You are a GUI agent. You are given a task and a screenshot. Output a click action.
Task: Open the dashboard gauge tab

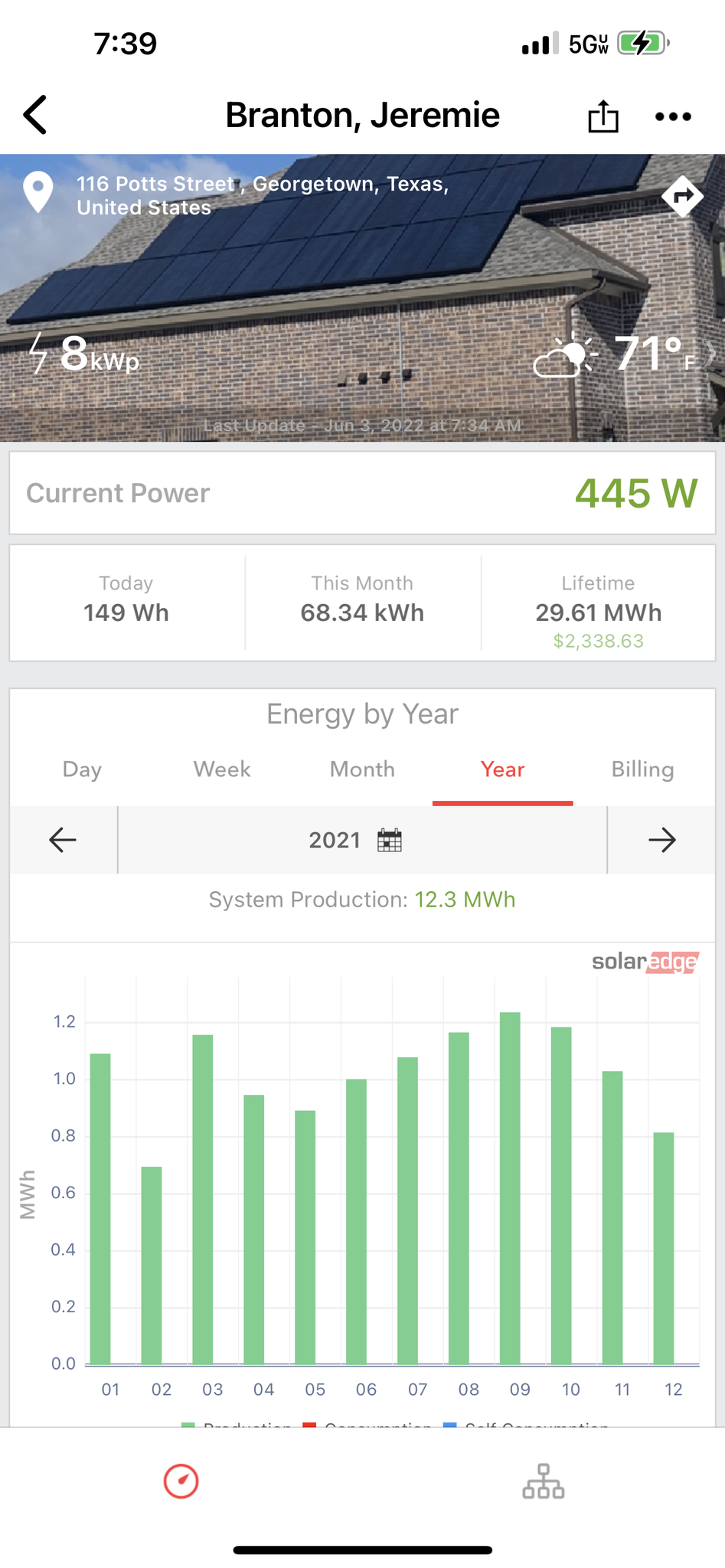181,1481
